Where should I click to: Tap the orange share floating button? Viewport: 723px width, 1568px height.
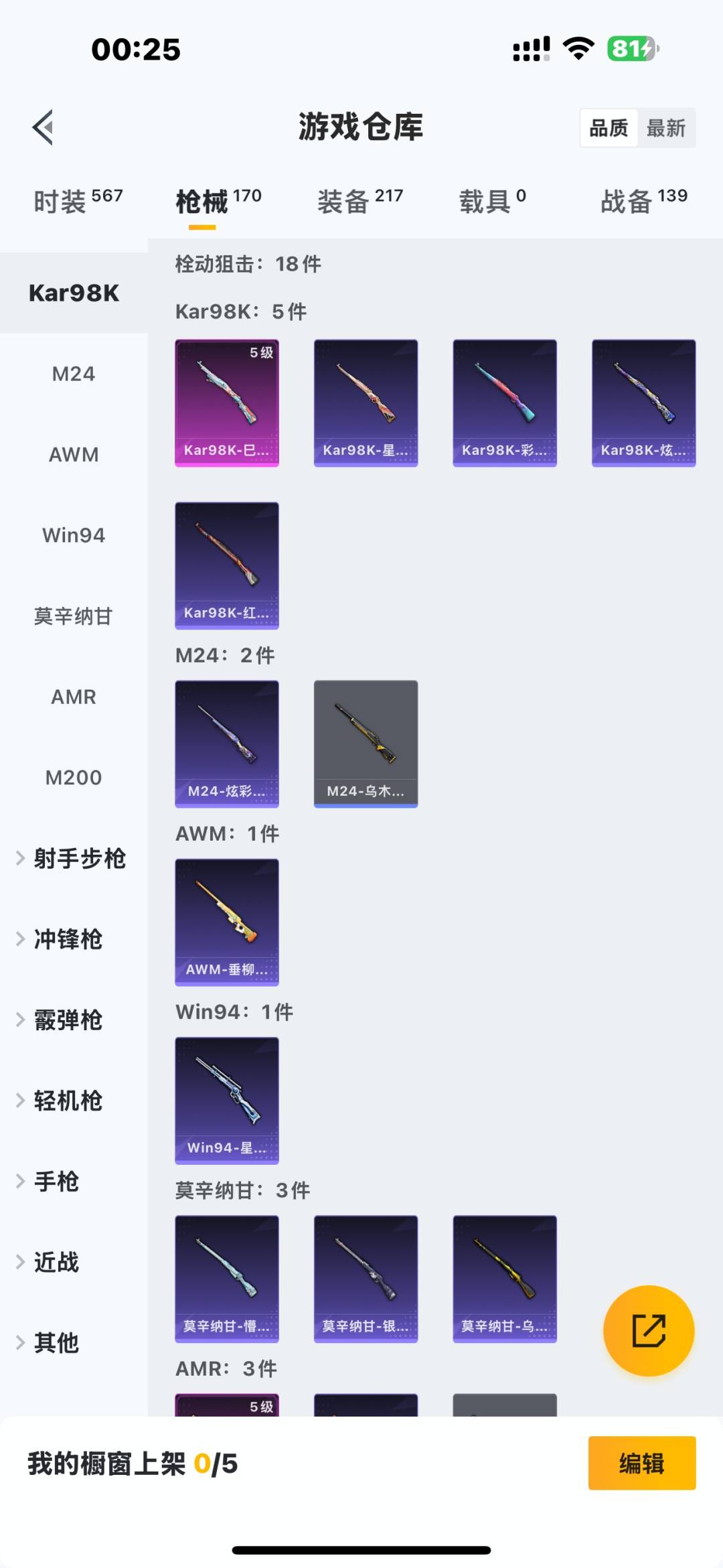pyautogui.click(x=648, y=1330)
